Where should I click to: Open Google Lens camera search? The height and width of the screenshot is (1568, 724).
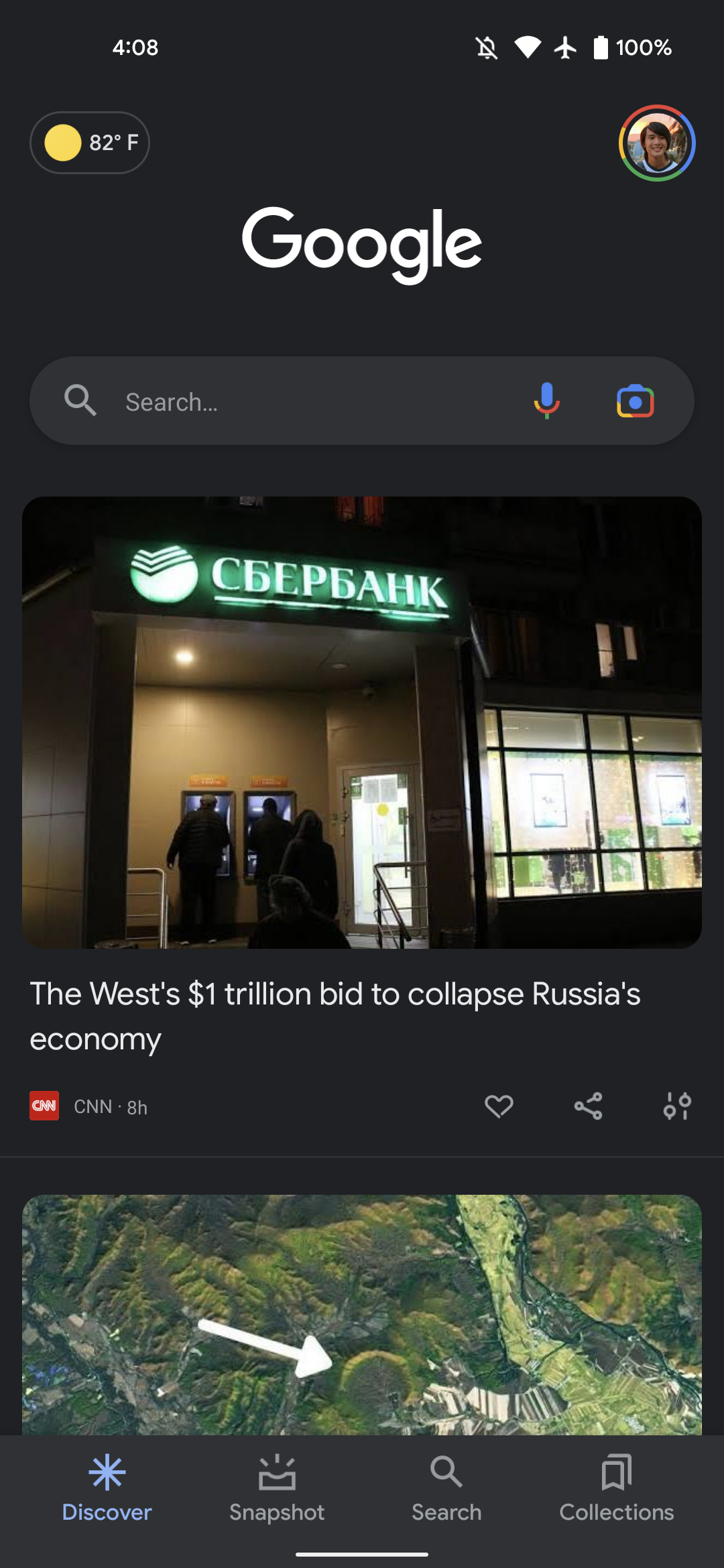(635, 401)
